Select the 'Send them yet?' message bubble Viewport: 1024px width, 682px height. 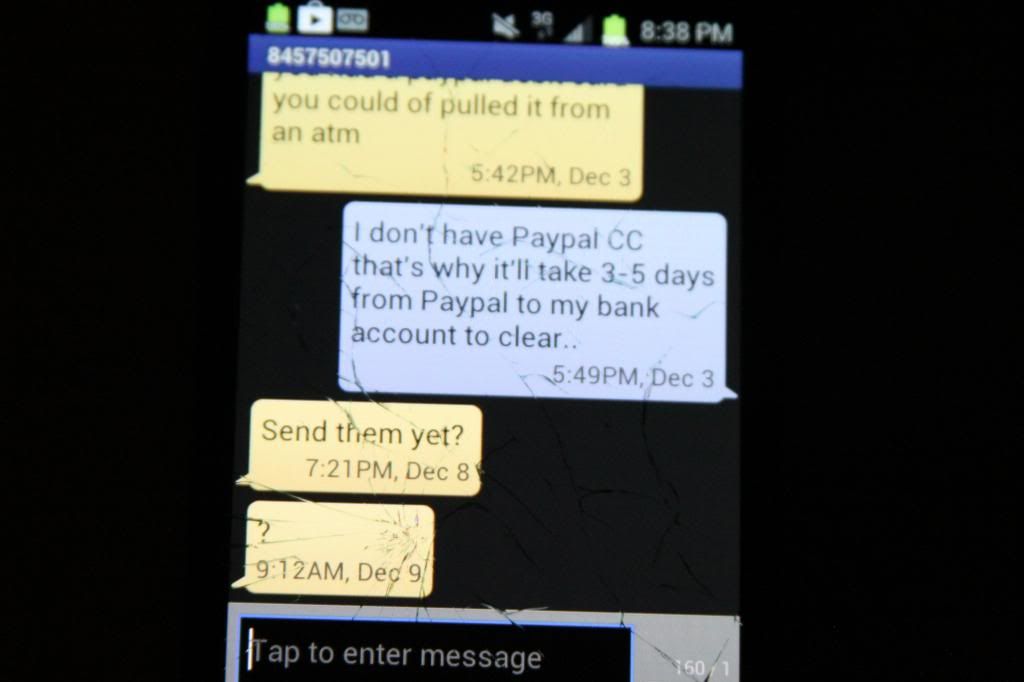point(365,448)
